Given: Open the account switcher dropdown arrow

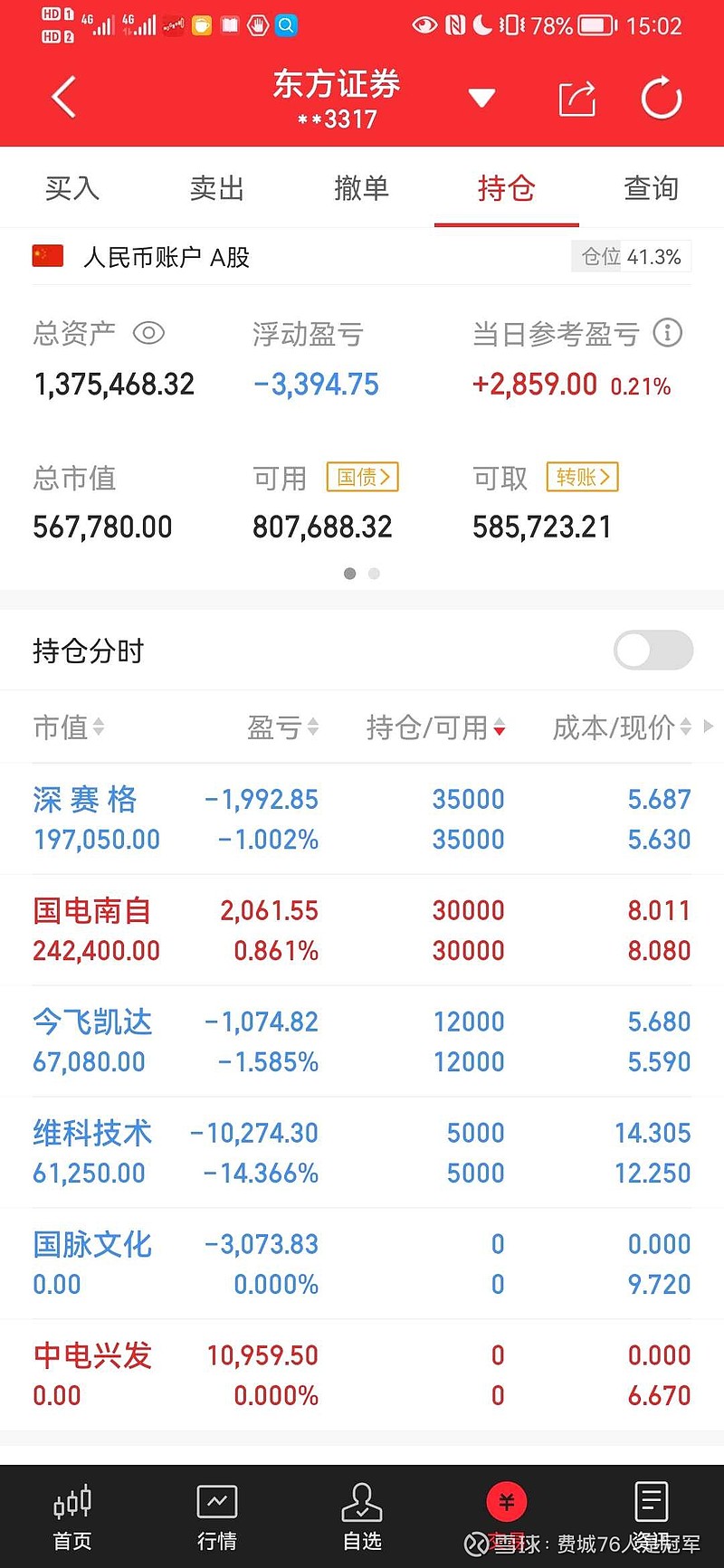Looking at the screenshot, I should coord(481,98).
